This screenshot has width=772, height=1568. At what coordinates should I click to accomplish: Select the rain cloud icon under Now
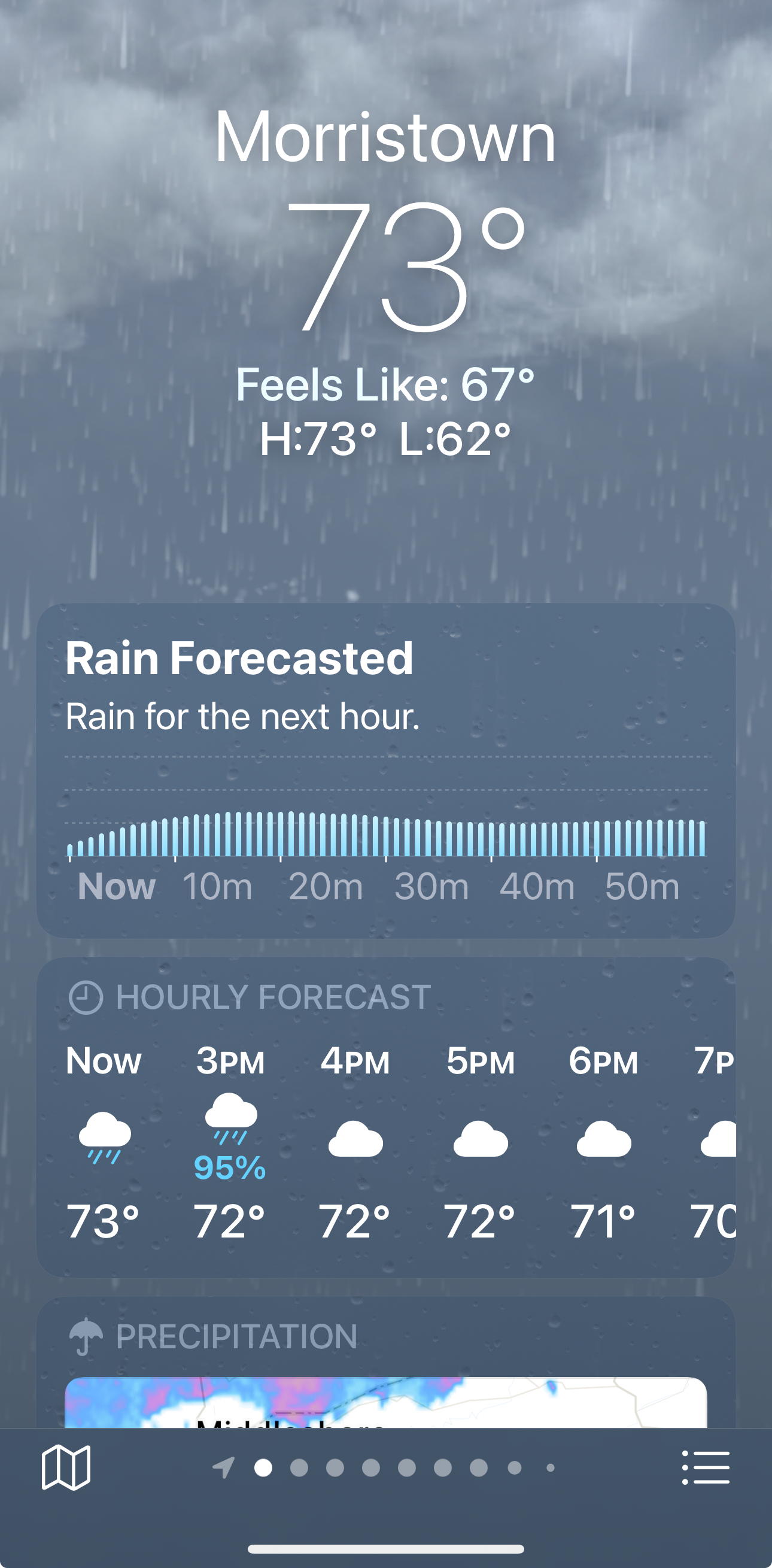(x=105, y=1137)
